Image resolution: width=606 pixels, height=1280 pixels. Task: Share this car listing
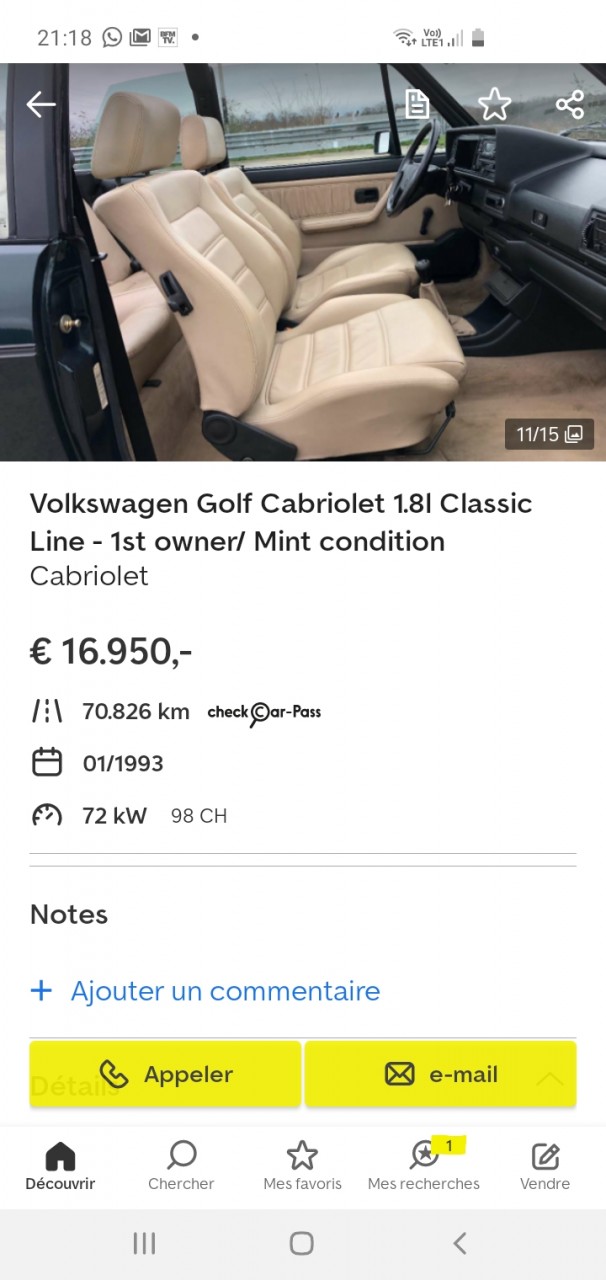click(x=570, y=104)
